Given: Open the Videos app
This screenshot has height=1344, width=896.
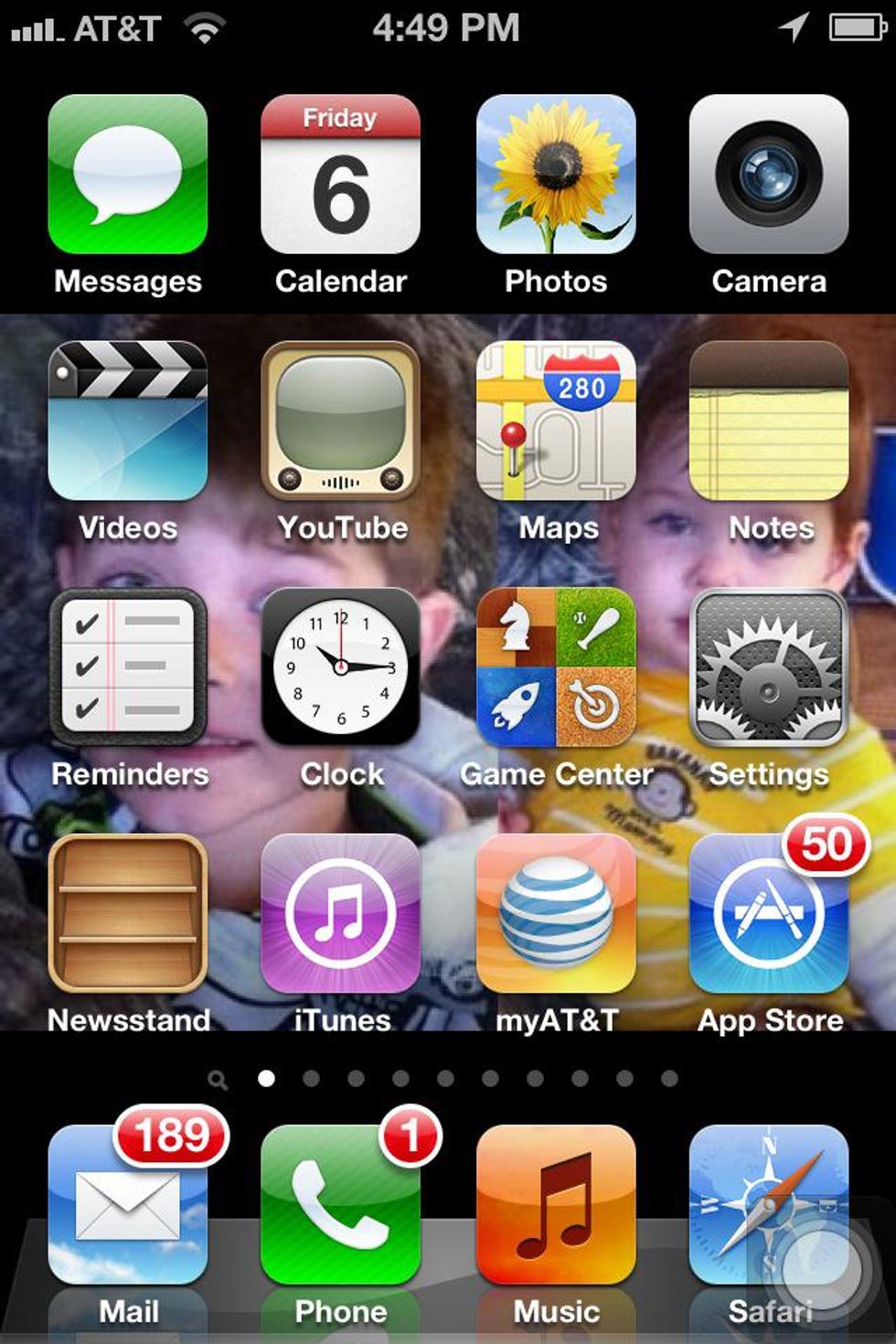Looking at the screenshot, I should [x=128, y=421].
